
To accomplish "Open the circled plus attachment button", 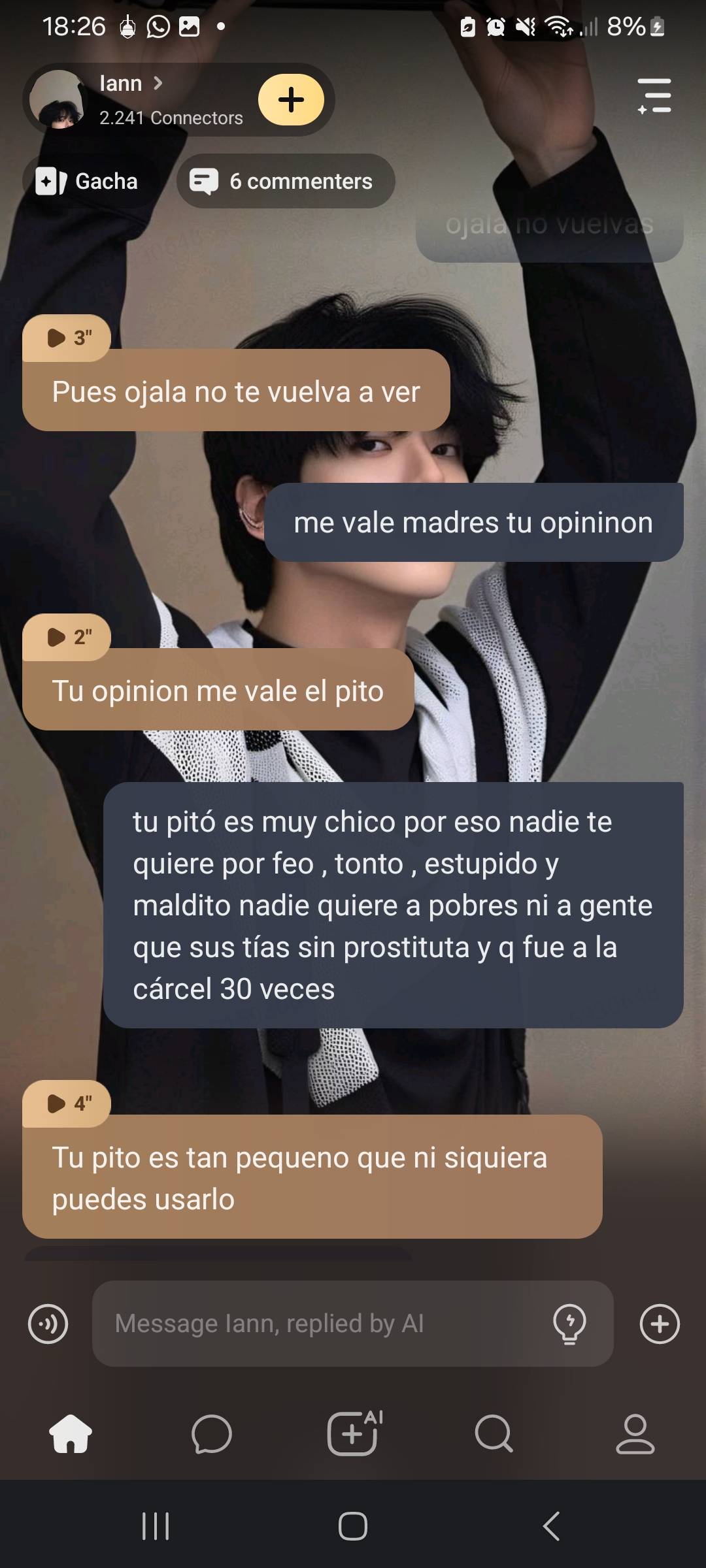I will pyautogui.click(x=660, y=1324).
